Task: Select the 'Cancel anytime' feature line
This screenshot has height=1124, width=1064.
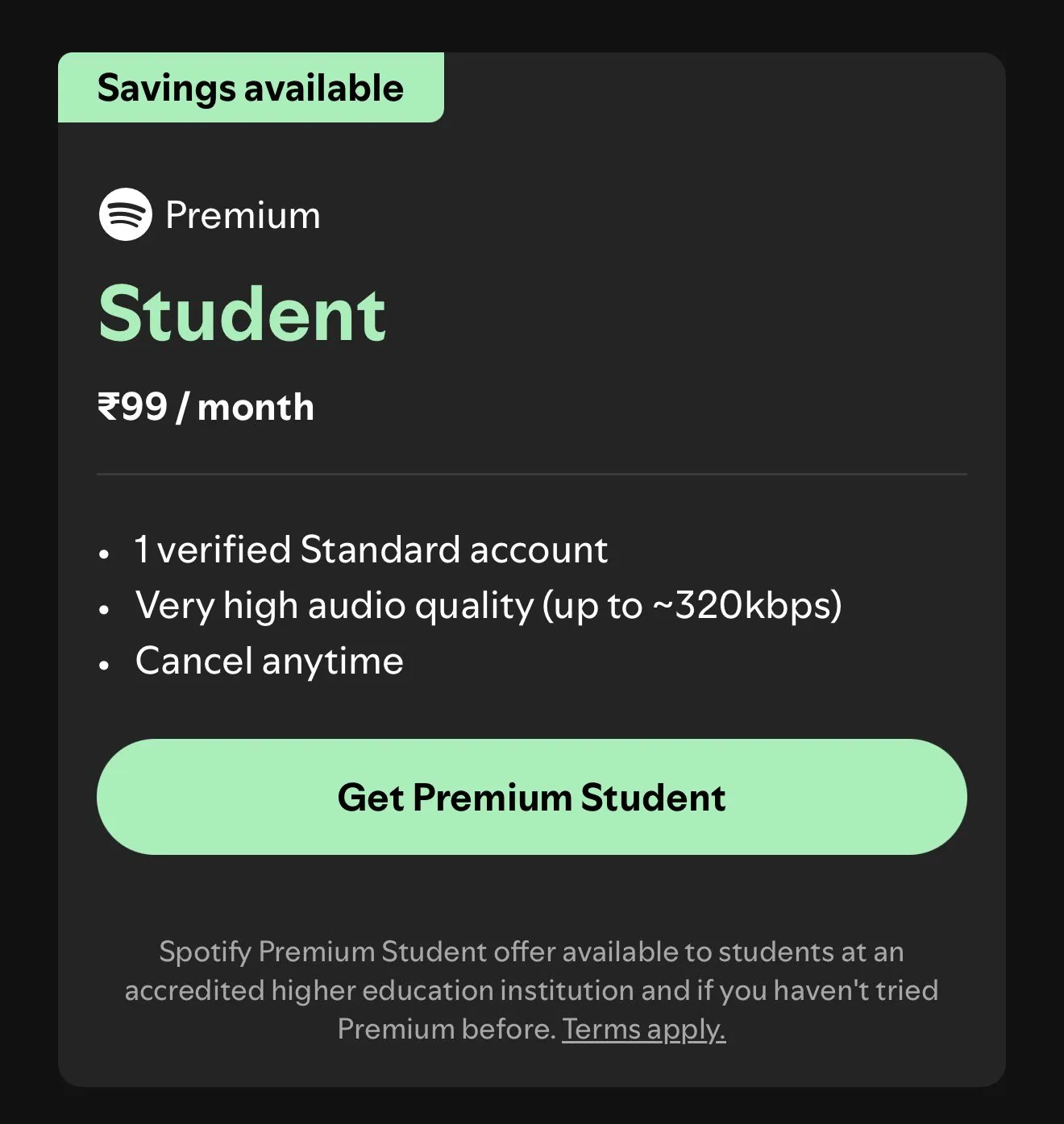Action: (269, 661)
